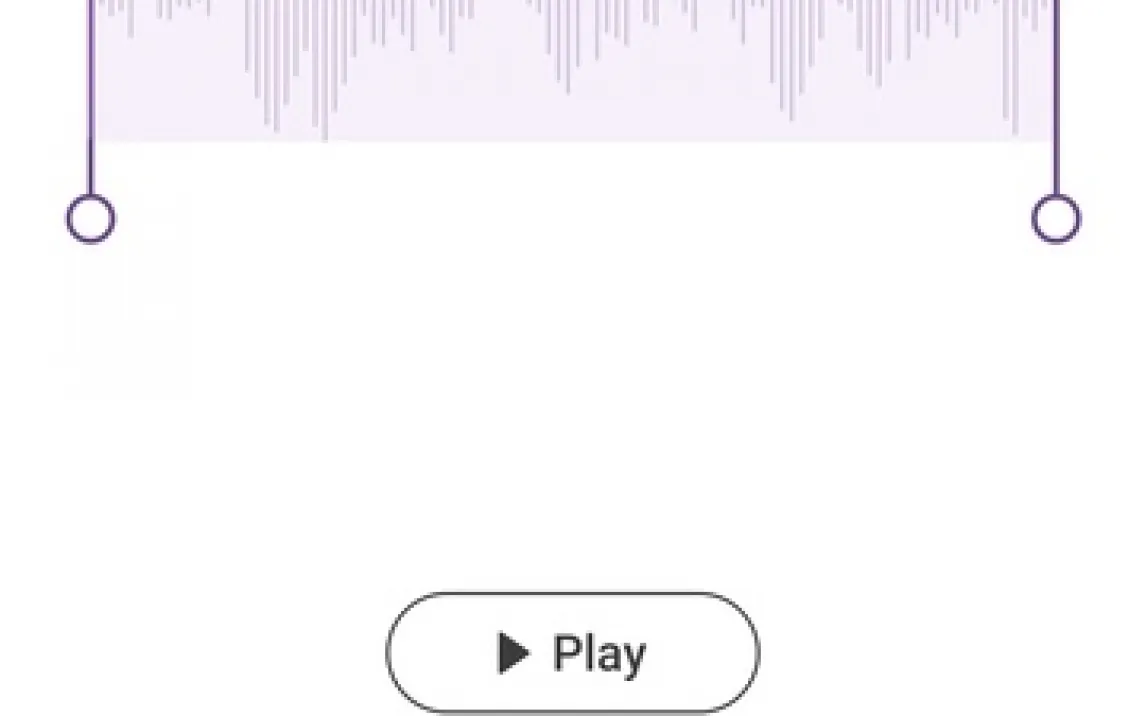This screenshot has width=1146, height=716.
Task: Tap the audio waveform to seek
Action: pos(572,70)
